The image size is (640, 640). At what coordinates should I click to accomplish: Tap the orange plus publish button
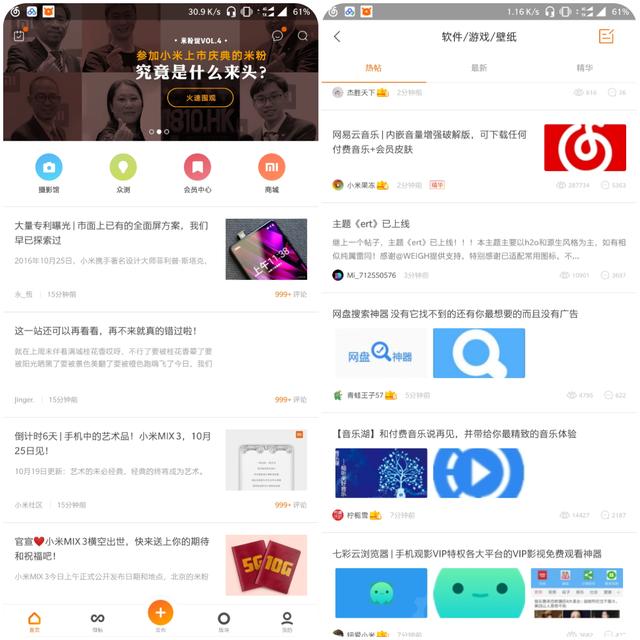tap(161, 614)
